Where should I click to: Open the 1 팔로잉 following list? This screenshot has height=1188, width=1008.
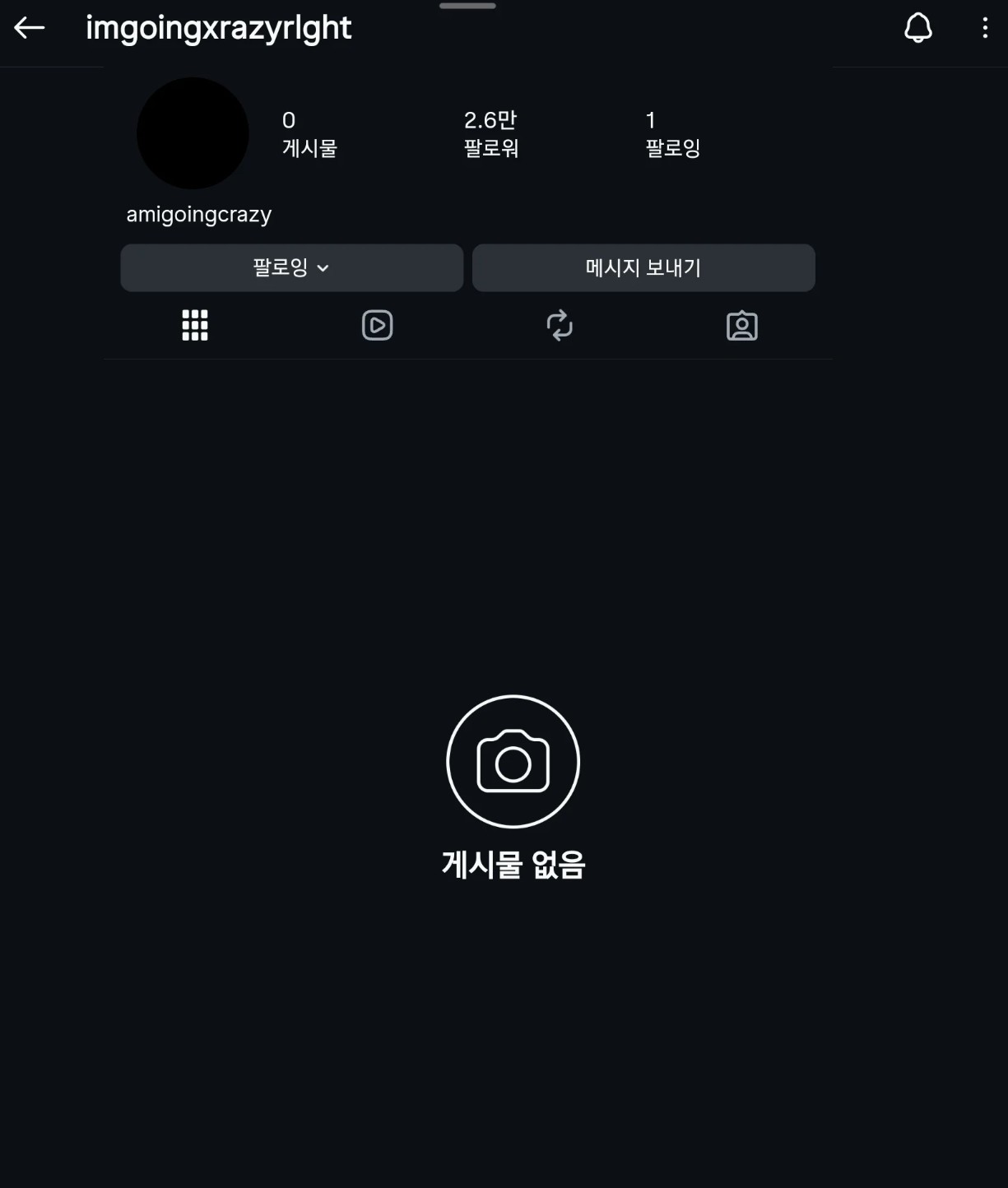pyautogui.click(x=672, y=133)
